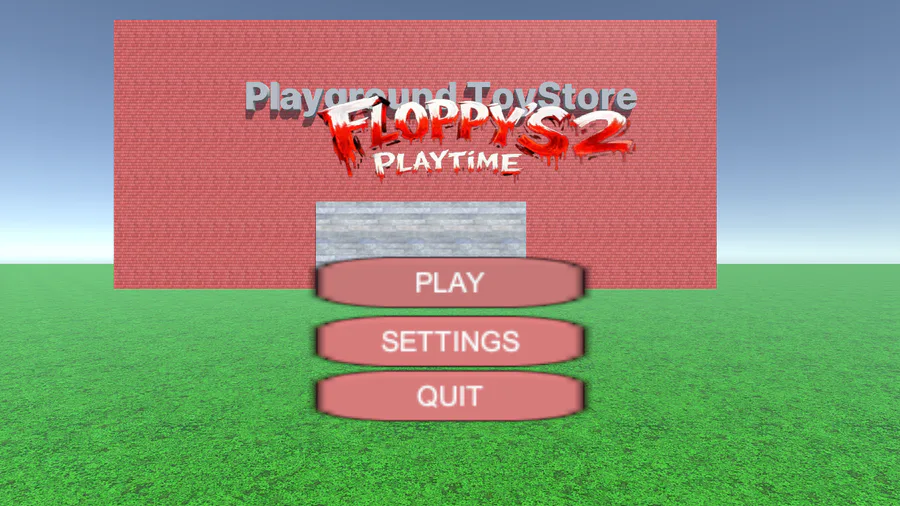900x506 pixels.
Task: Start the game with PLAY
Action: [450, 282]
